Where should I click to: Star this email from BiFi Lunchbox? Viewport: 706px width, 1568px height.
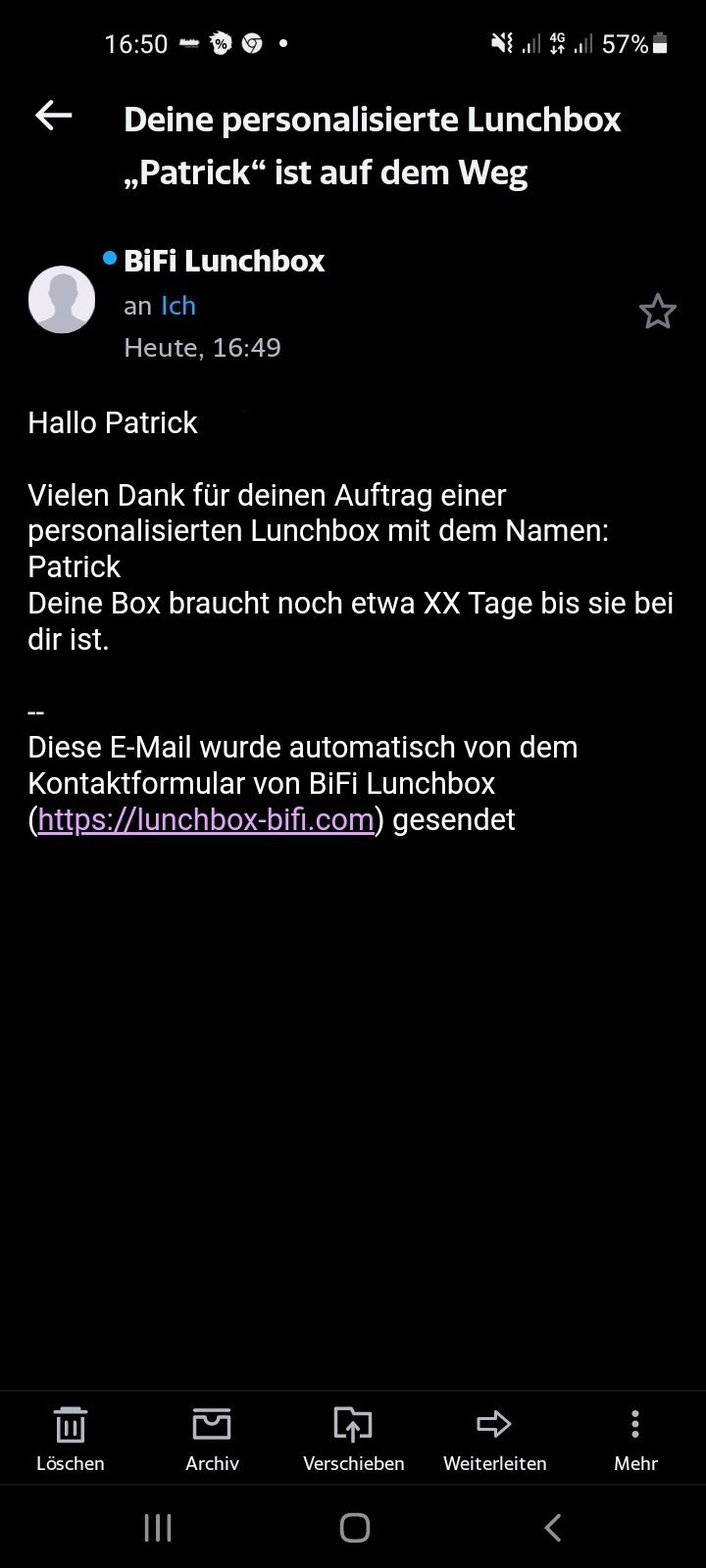(x=657, y=312)
